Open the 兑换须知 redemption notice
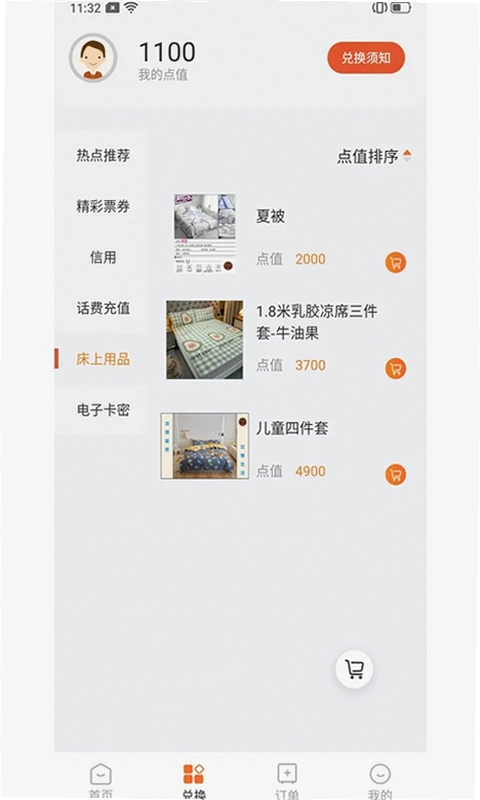Image resolution: width=480 pixels, height=800 pixels. pos(366,58)
